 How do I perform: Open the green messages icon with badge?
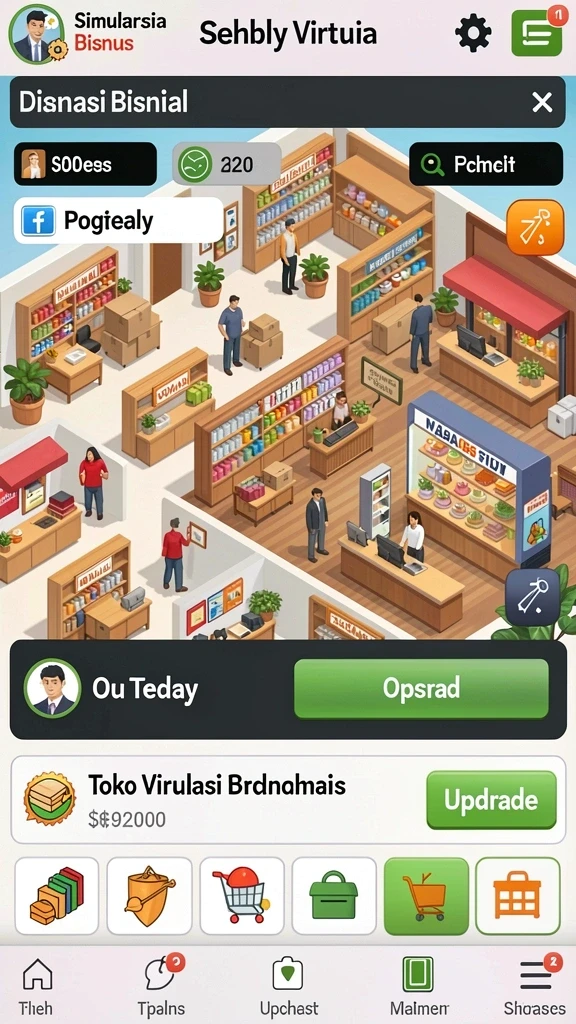point(537,31)
